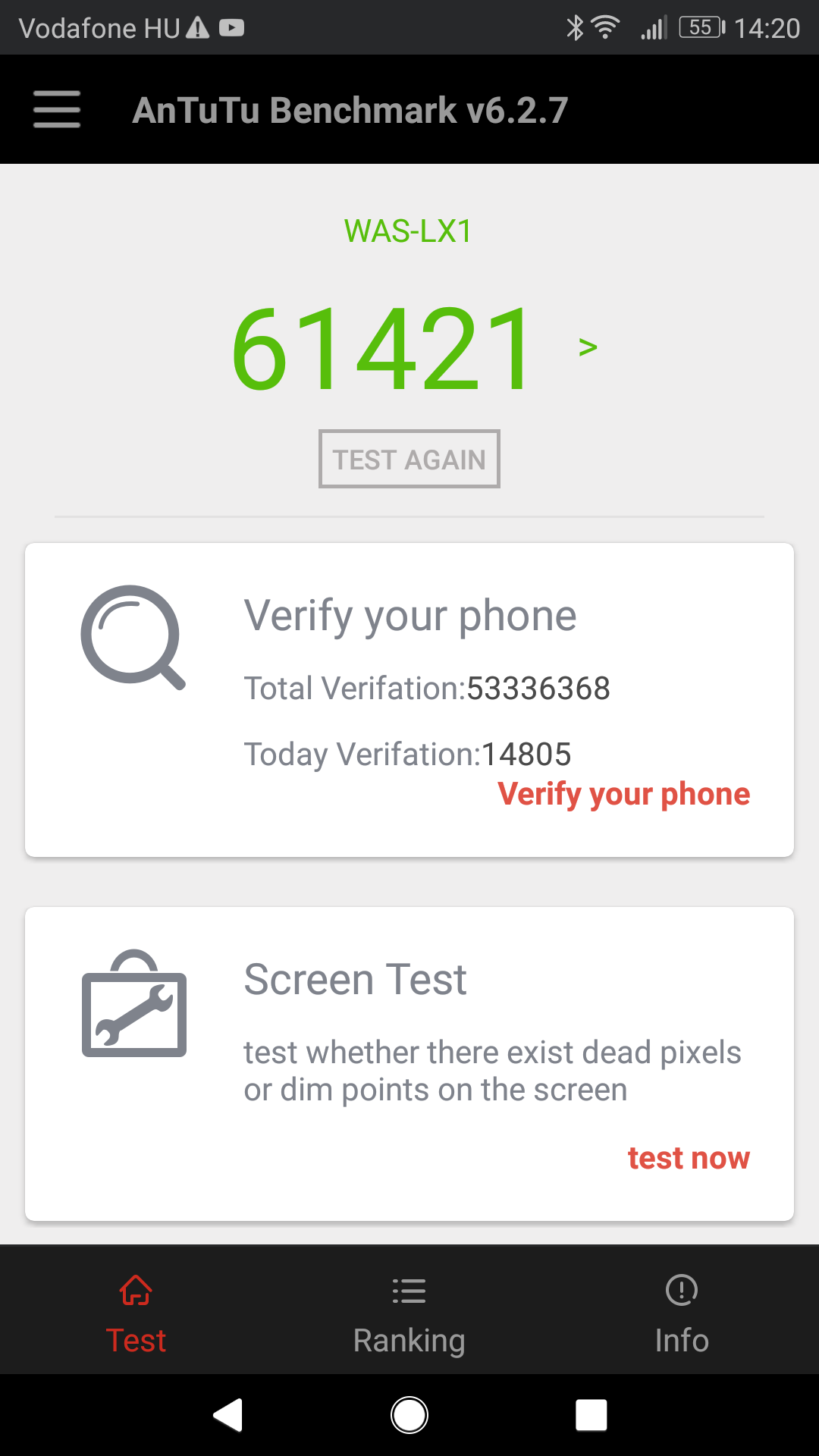The width and height of the screenshot is (819, 1456).
Task: Go back with the system back button
Action: pyautogui.click(x=228, y=1415)
